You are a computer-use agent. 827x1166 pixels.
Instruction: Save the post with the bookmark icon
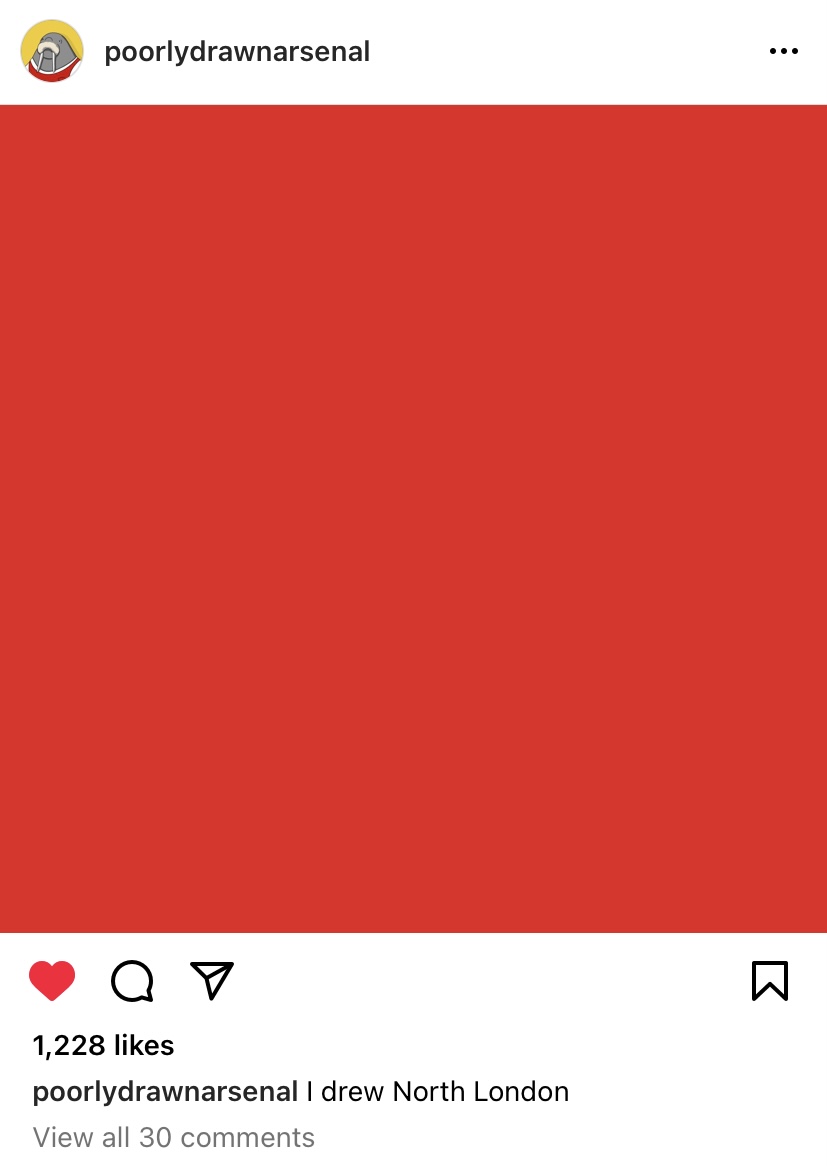[769, 980]
